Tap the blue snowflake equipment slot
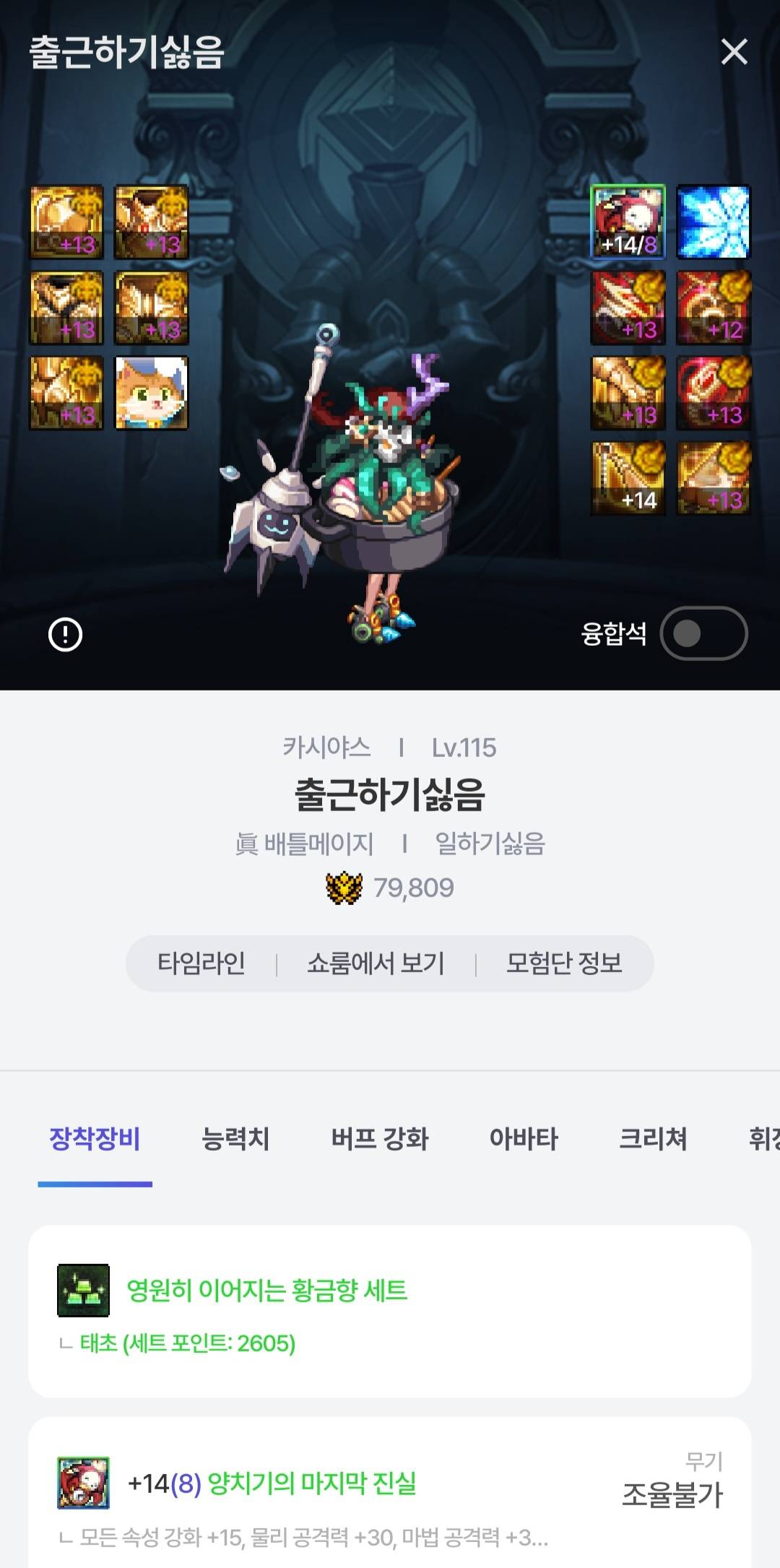Image resolution: width=780 pixels, height=1568 pixels. tap(714, 222)
